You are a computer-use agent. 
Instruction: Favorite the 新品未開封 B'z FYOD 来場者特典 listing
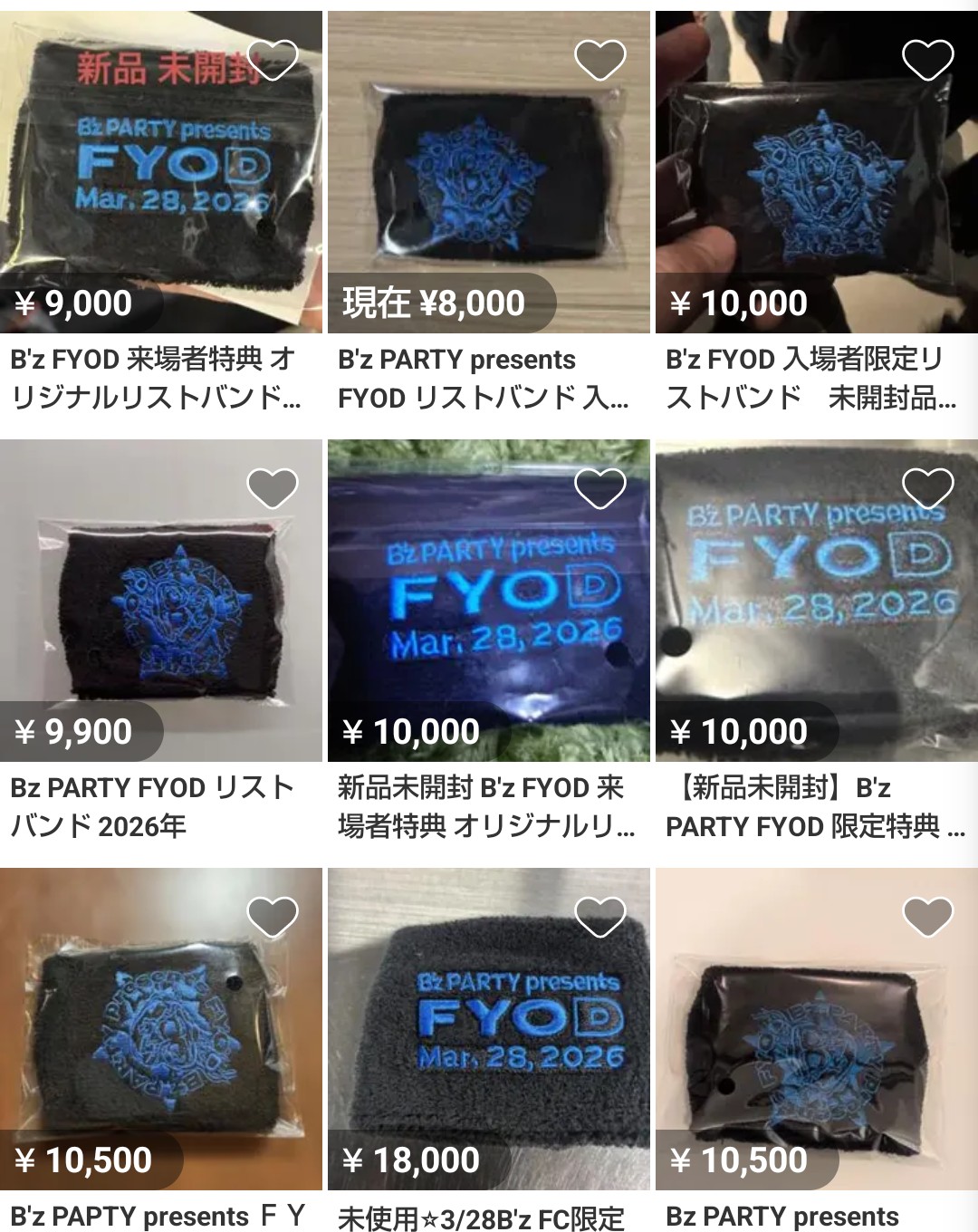(600, 488)
